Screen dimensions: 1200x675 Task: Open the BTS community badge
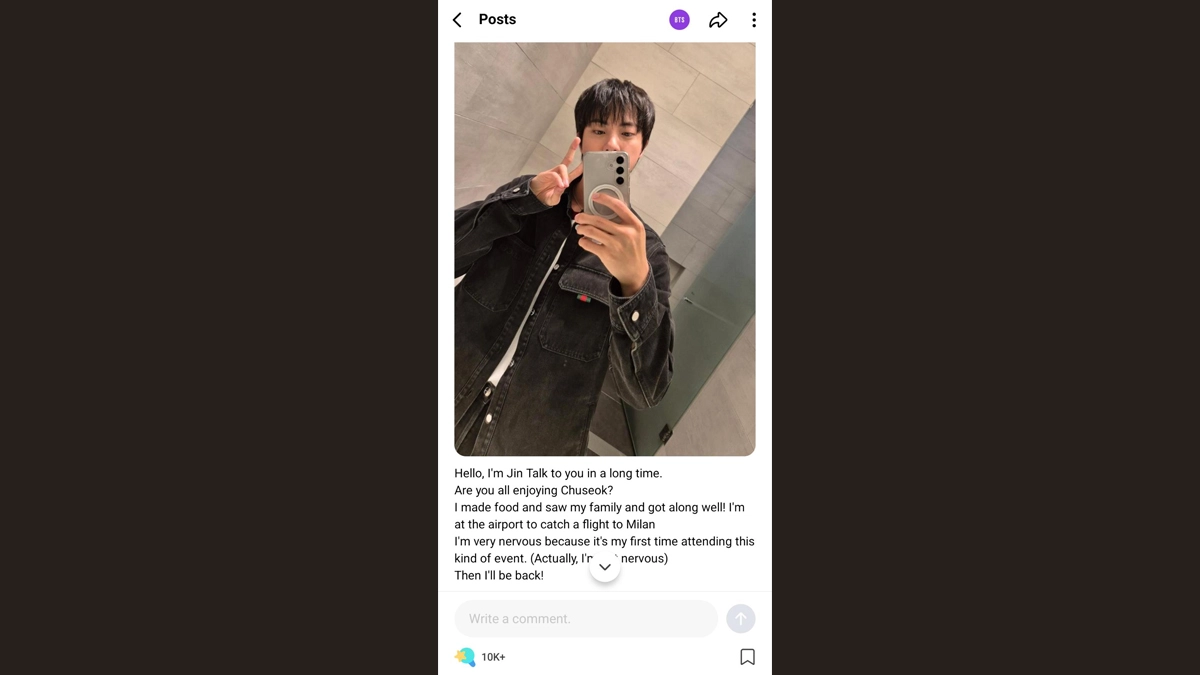[x=679, y=20]
